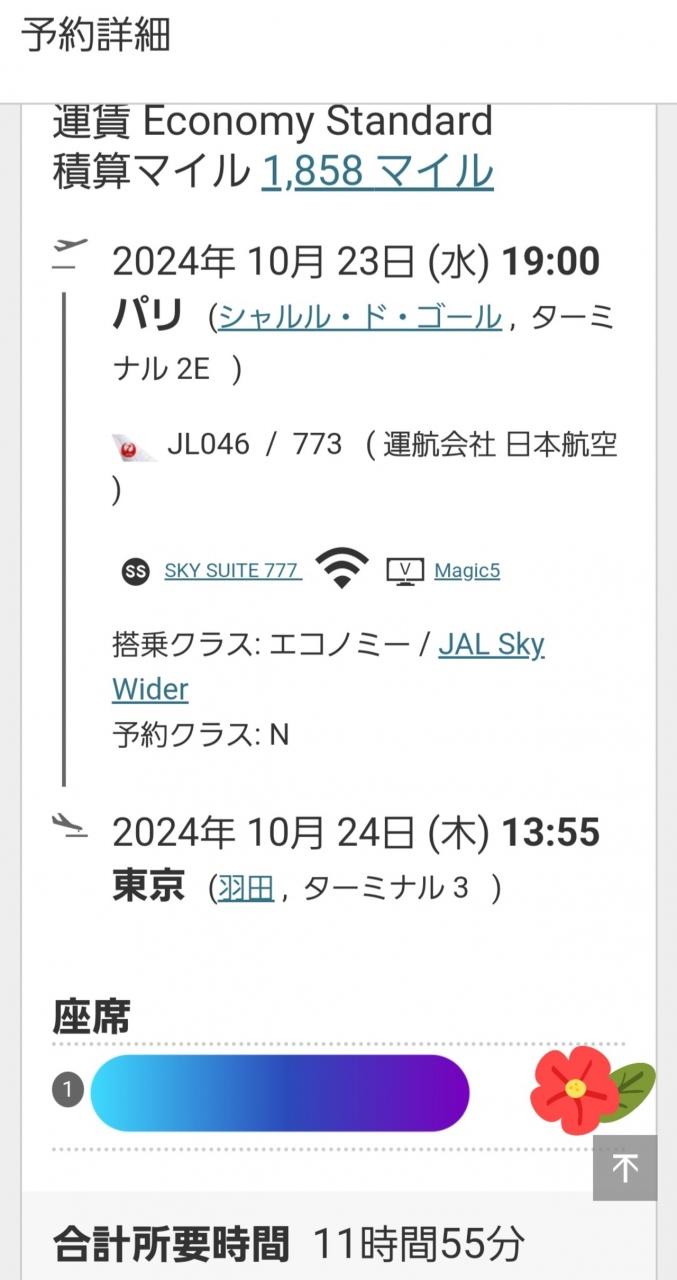Open the 1,858 マイル accrued miles link
677x1280 pixels.
tap(377, 172)
